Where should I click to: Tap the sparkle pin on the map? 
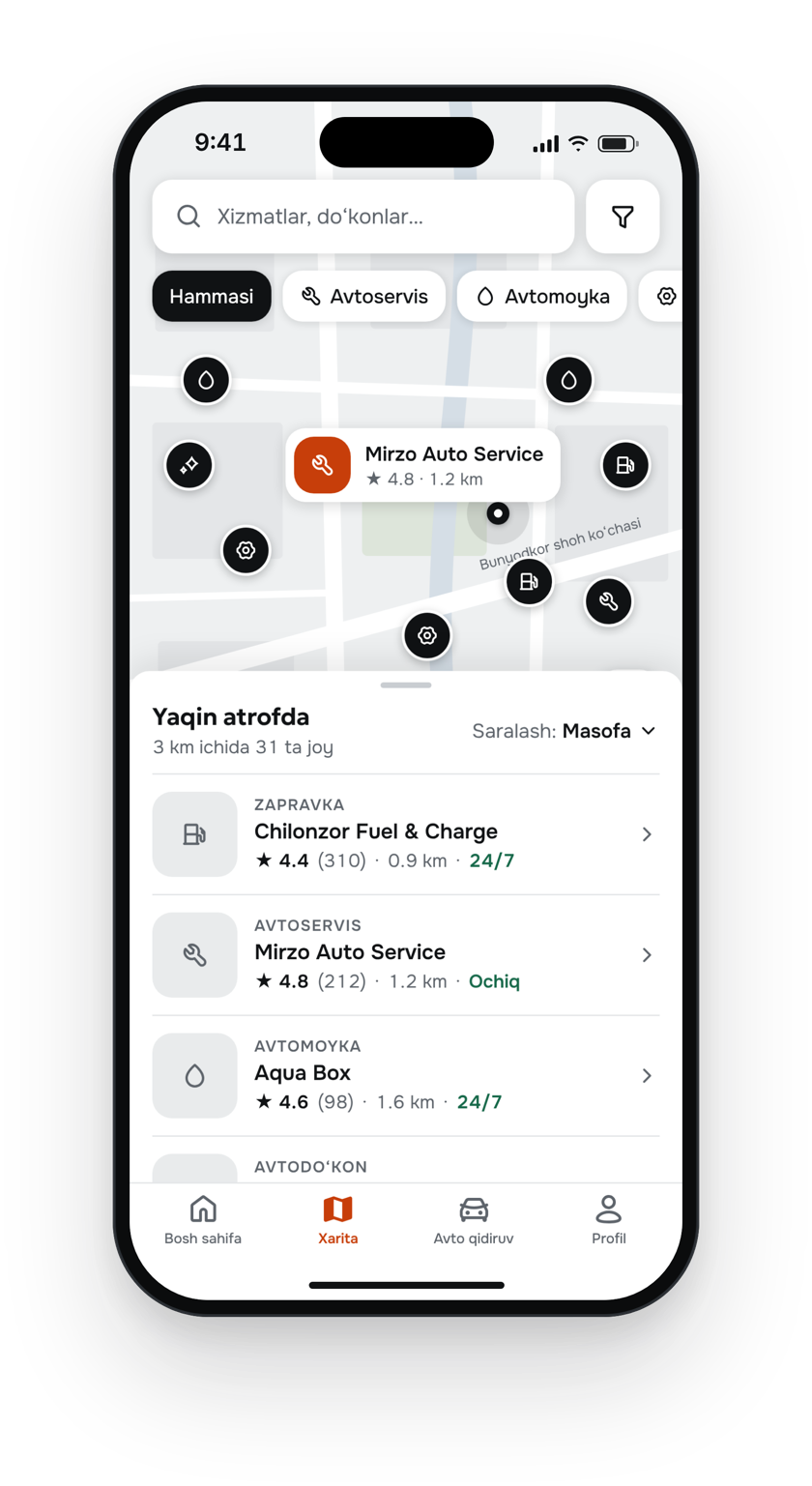point(189,465)
